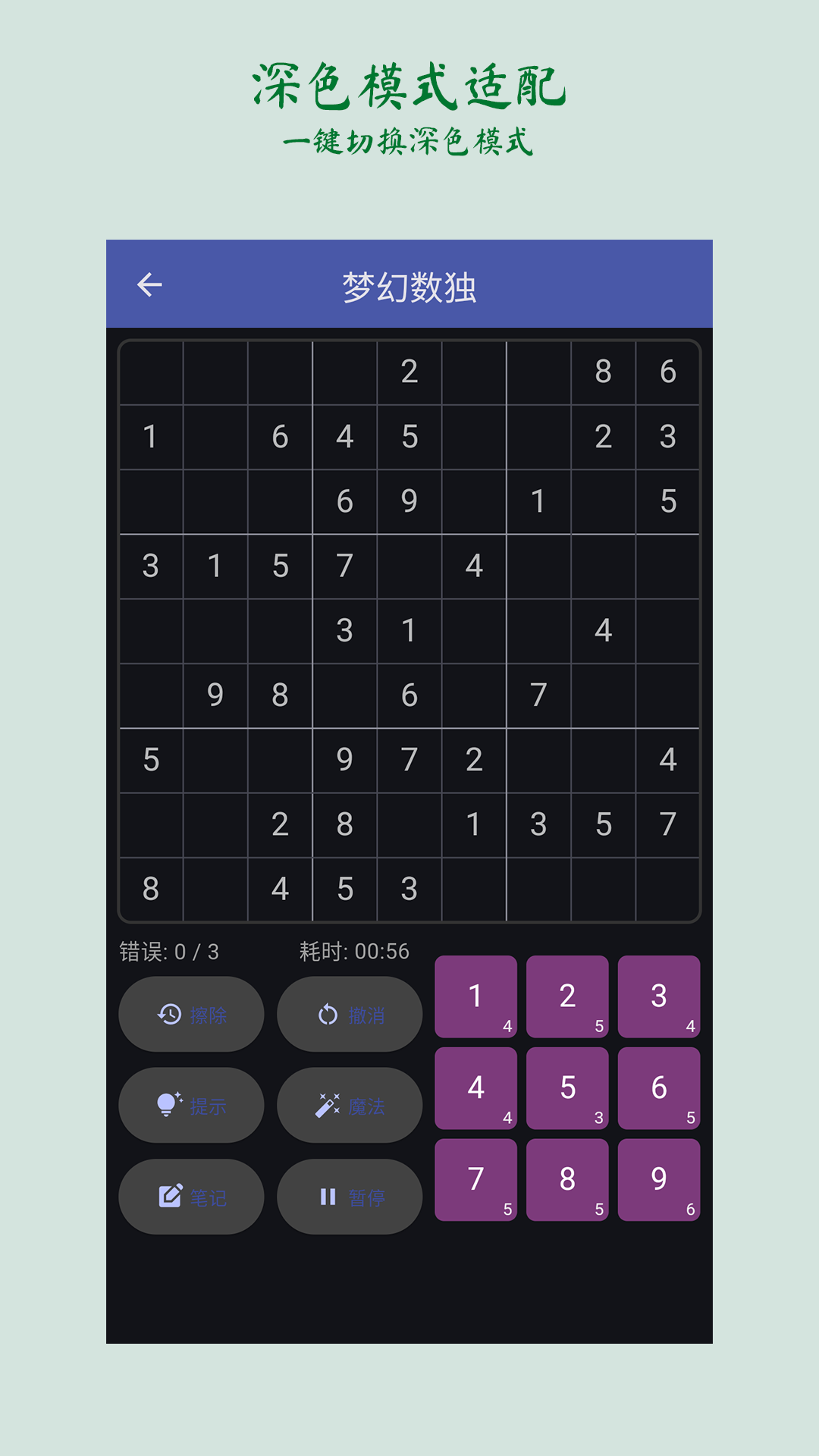
Task: Toggle the game pause state with 暂停
Action: point(350,1196)
